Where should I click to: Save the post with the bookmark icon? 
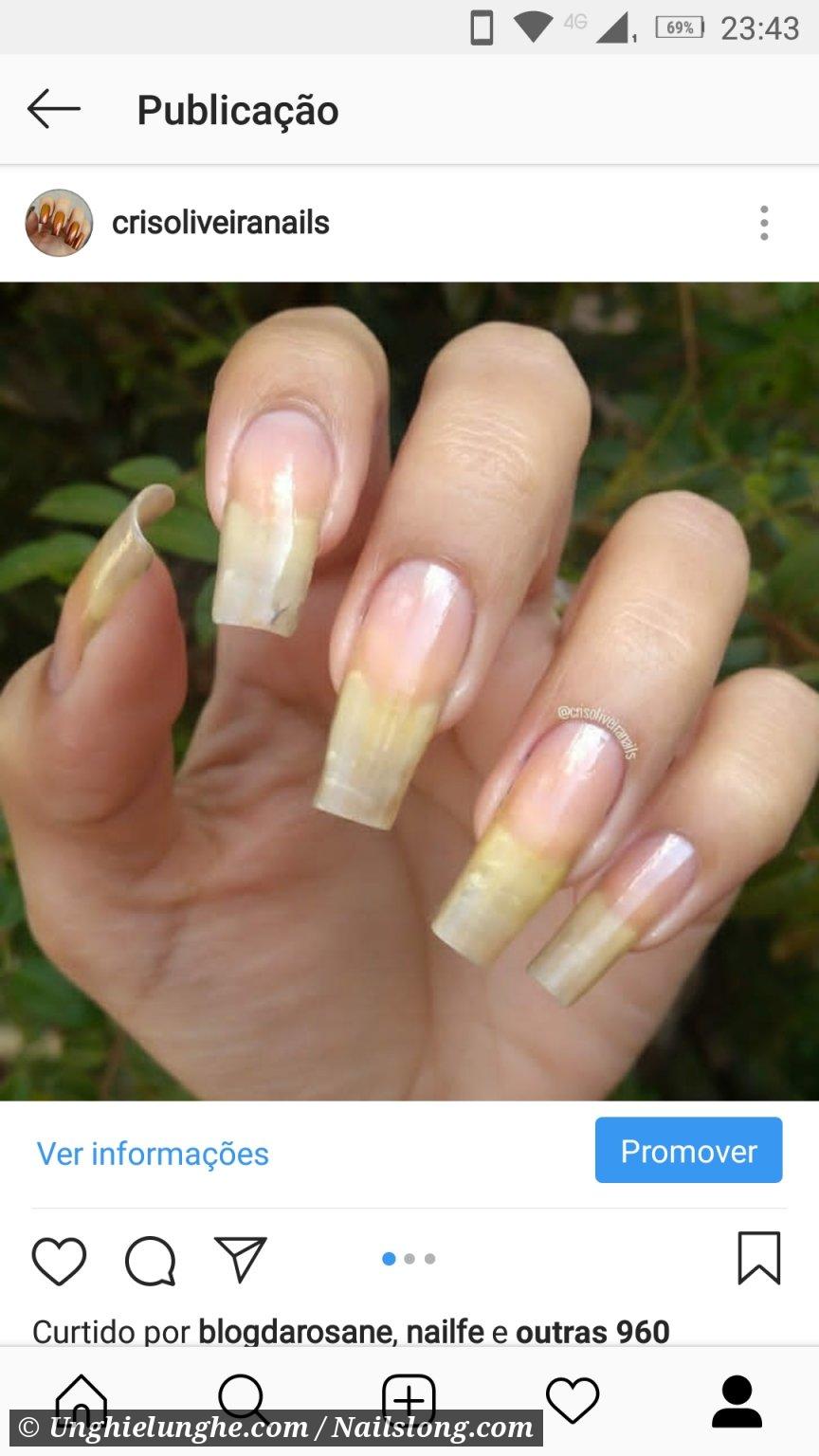point(759,1258)
